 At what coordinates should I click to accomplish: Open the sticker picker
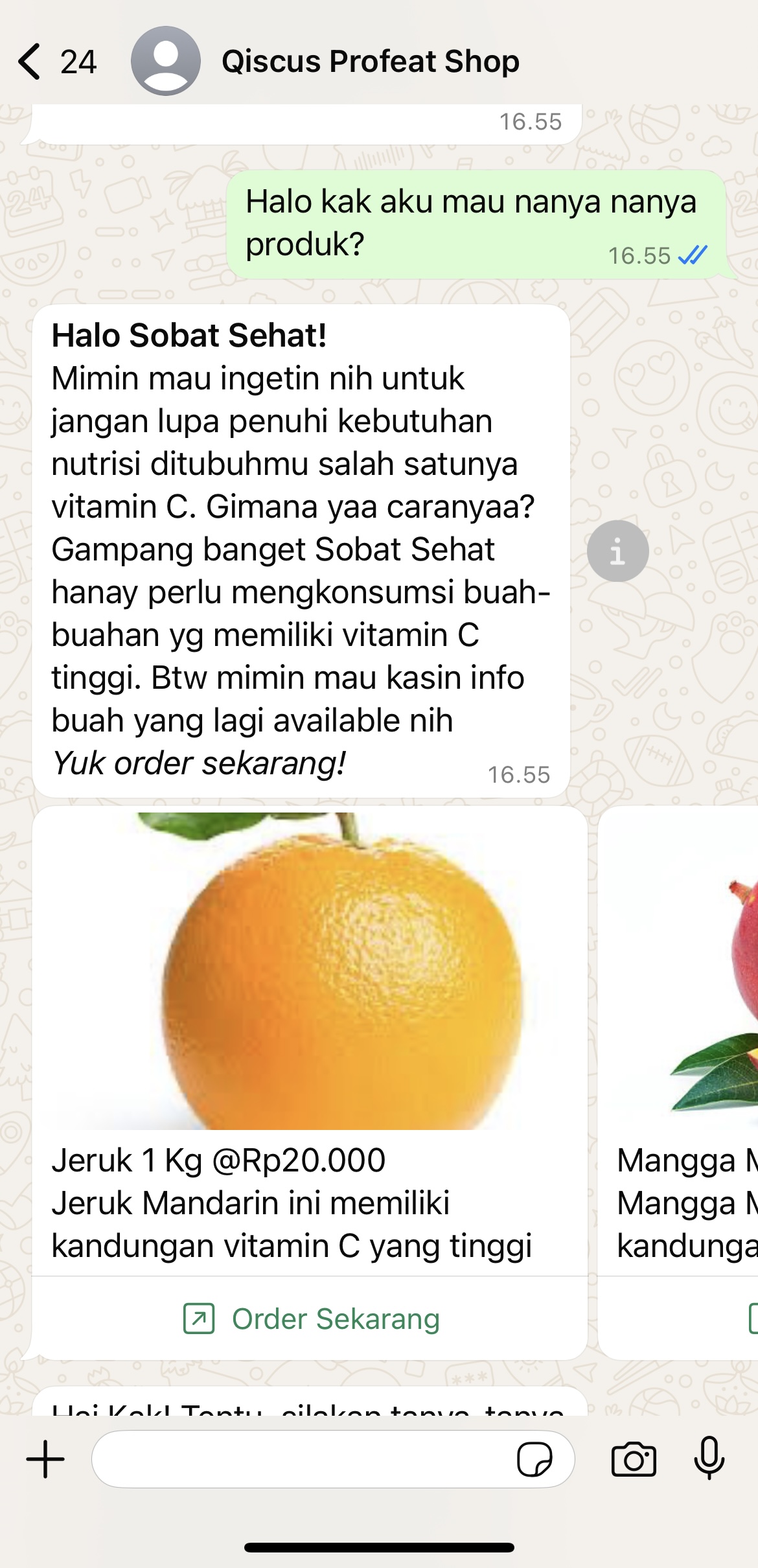click(534, 1459)
